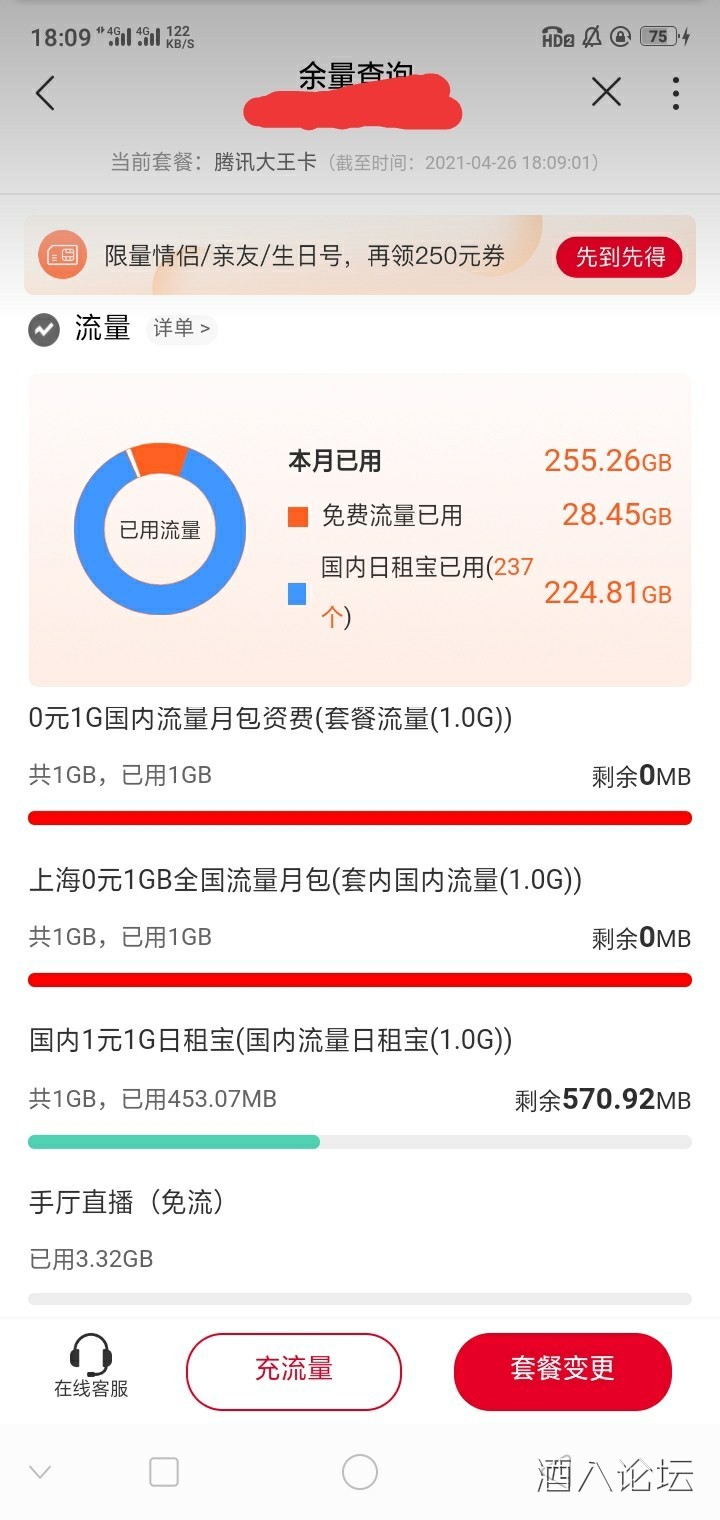The width and height of the screenshot is (720, 1520).
Task: Go back using the top-left arrow
Action: click(45, 93)
